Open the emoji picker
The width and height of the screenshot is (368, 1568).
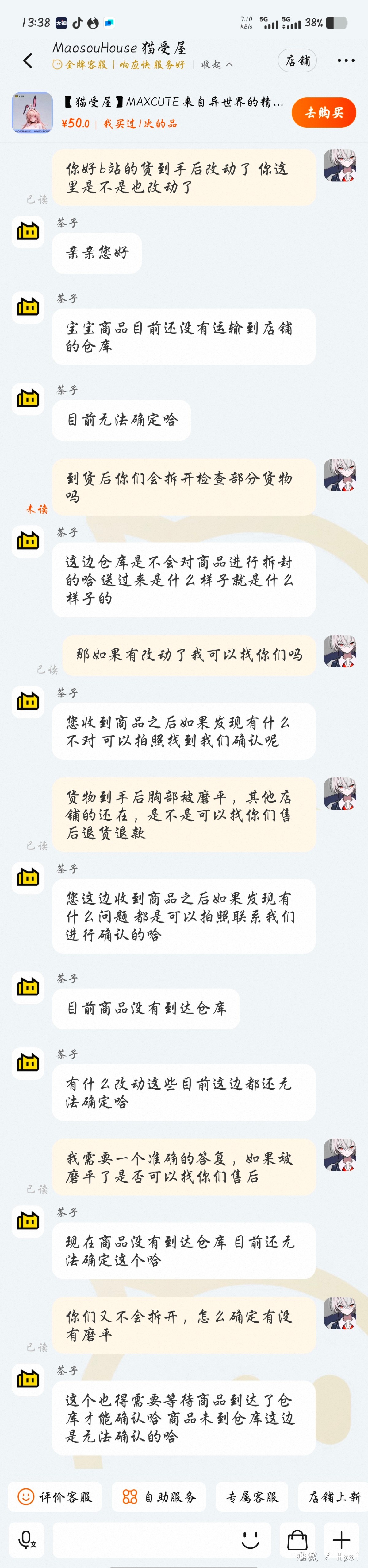pos(250,1540)
